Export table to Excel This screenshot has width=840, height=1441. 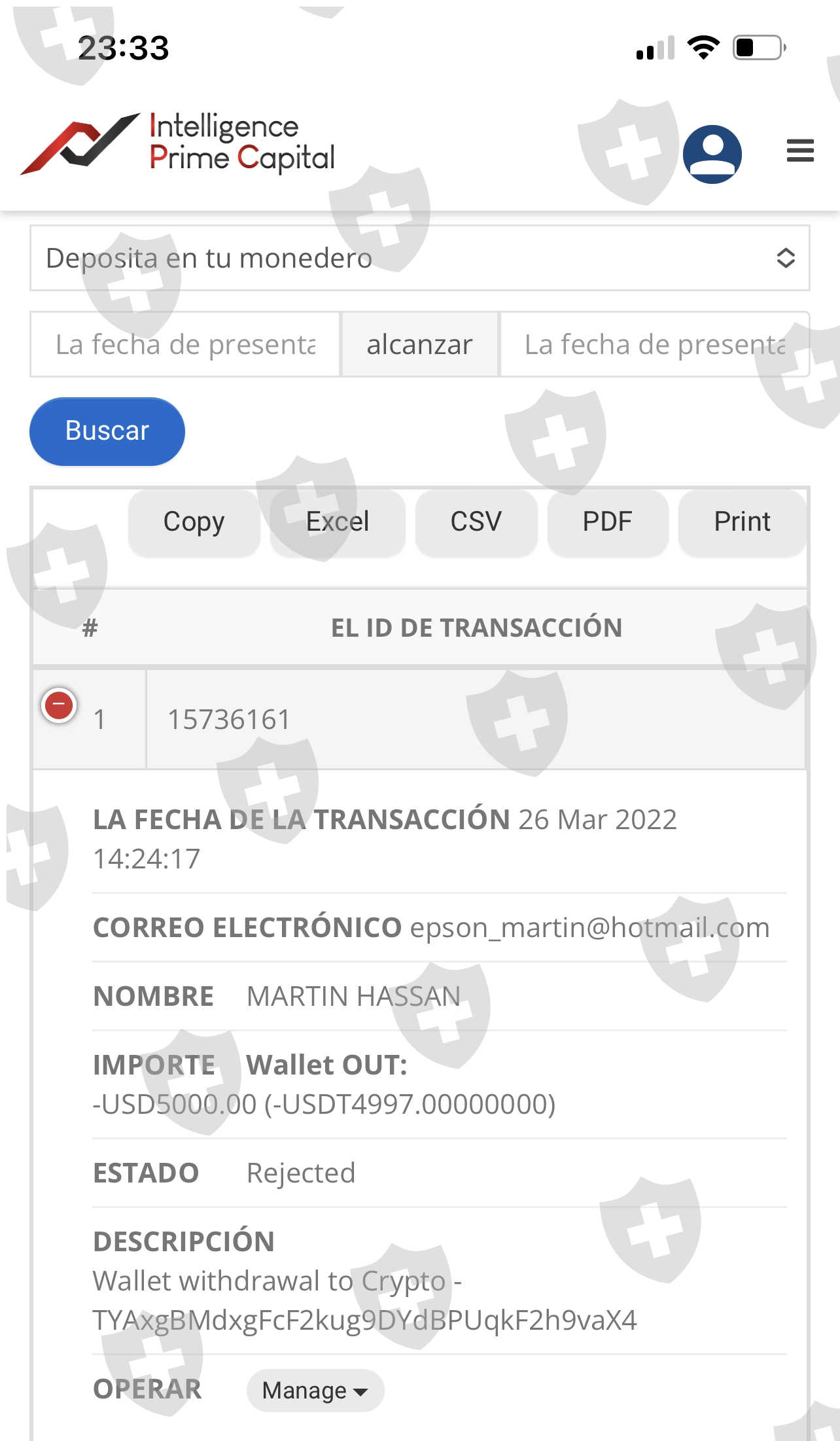point(338,522)
